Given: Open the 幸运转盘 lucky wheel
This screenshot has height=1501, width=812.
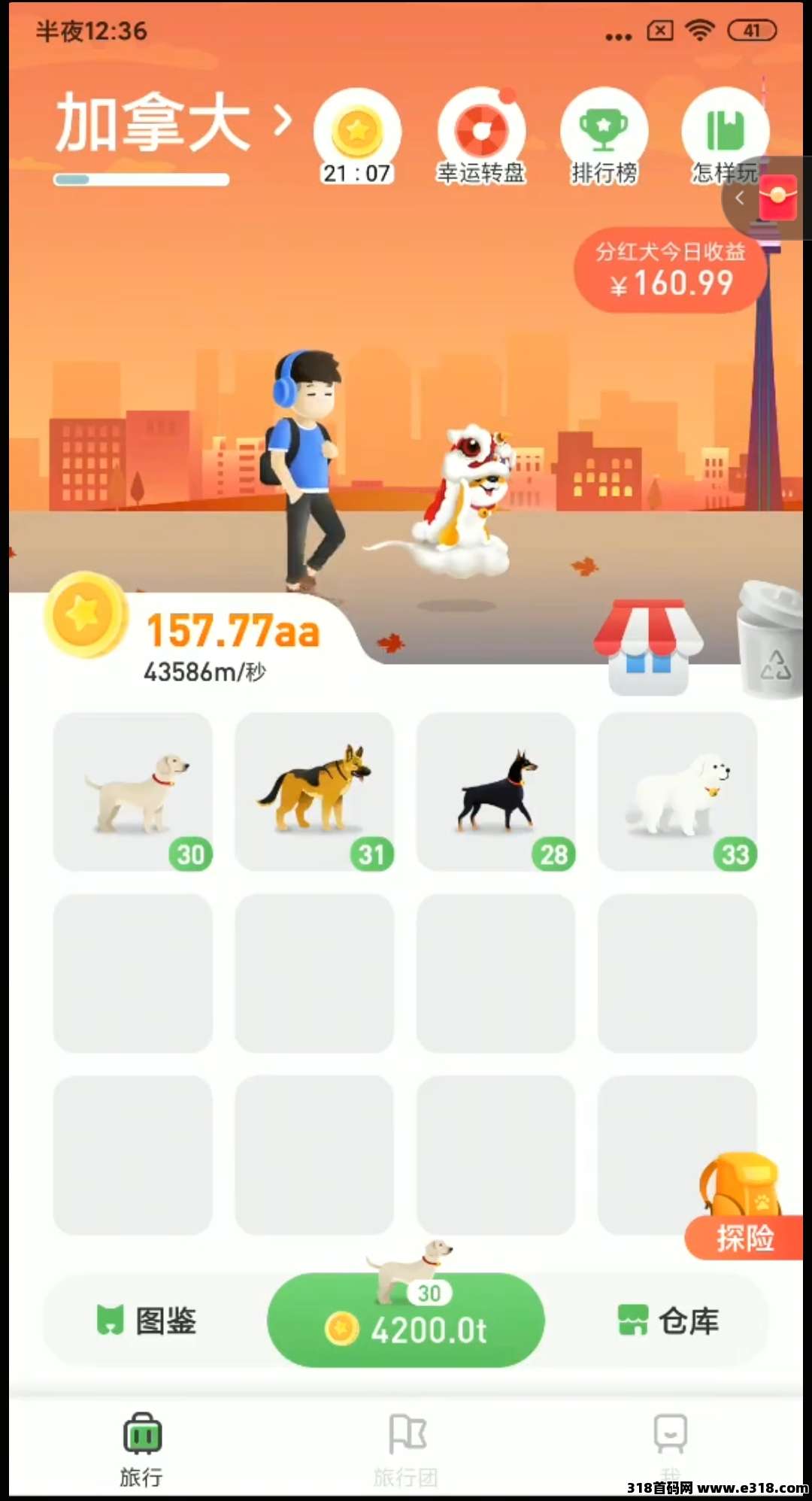Looking at the screenshot, I should [x=481, y=135].
